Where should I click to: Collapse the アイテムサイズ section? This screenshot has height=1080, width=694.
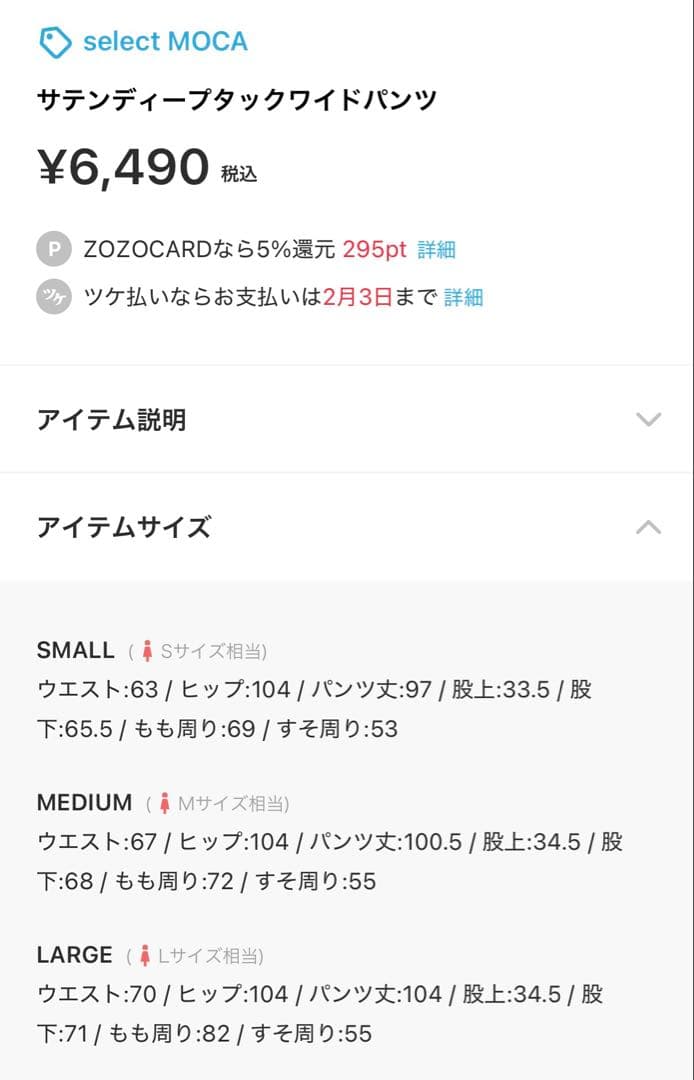coord(648,527)
